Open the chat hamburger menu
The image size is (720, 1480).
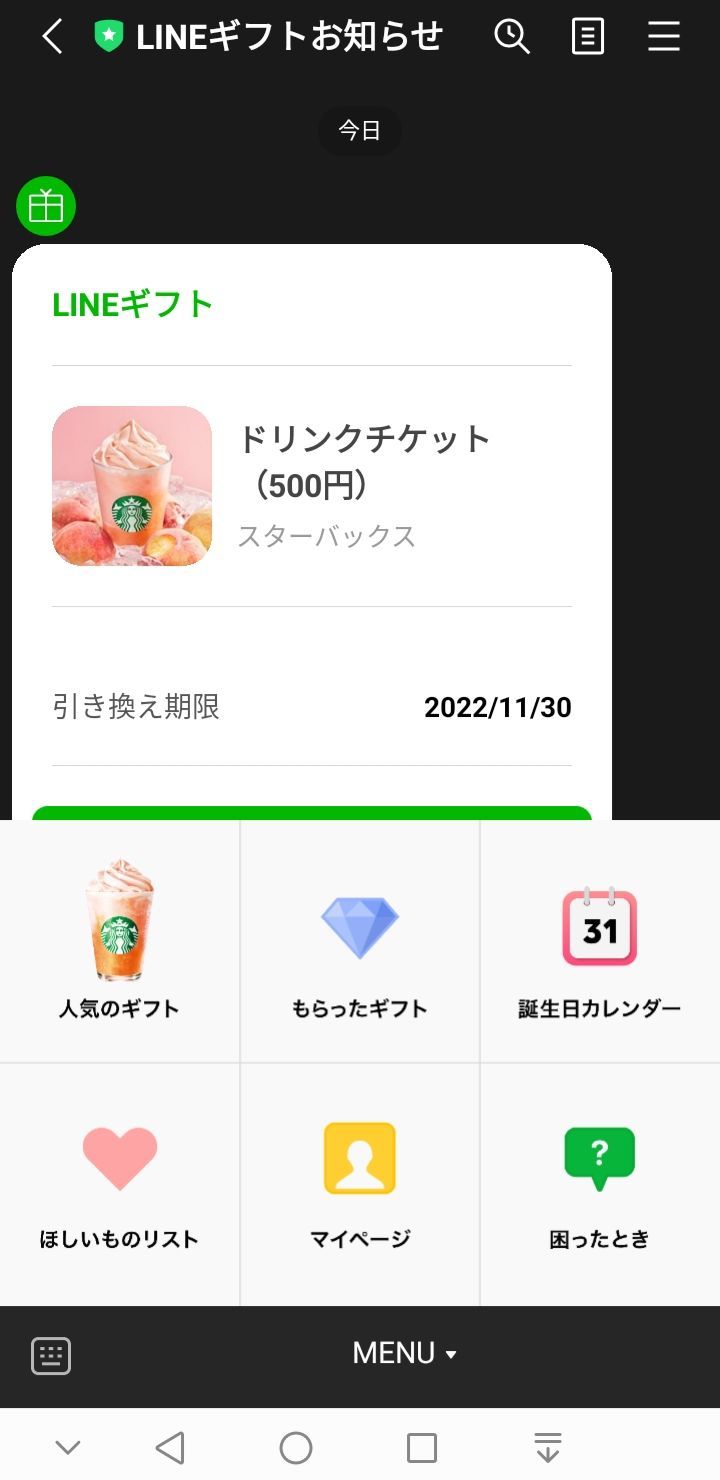tap(663, 38)
